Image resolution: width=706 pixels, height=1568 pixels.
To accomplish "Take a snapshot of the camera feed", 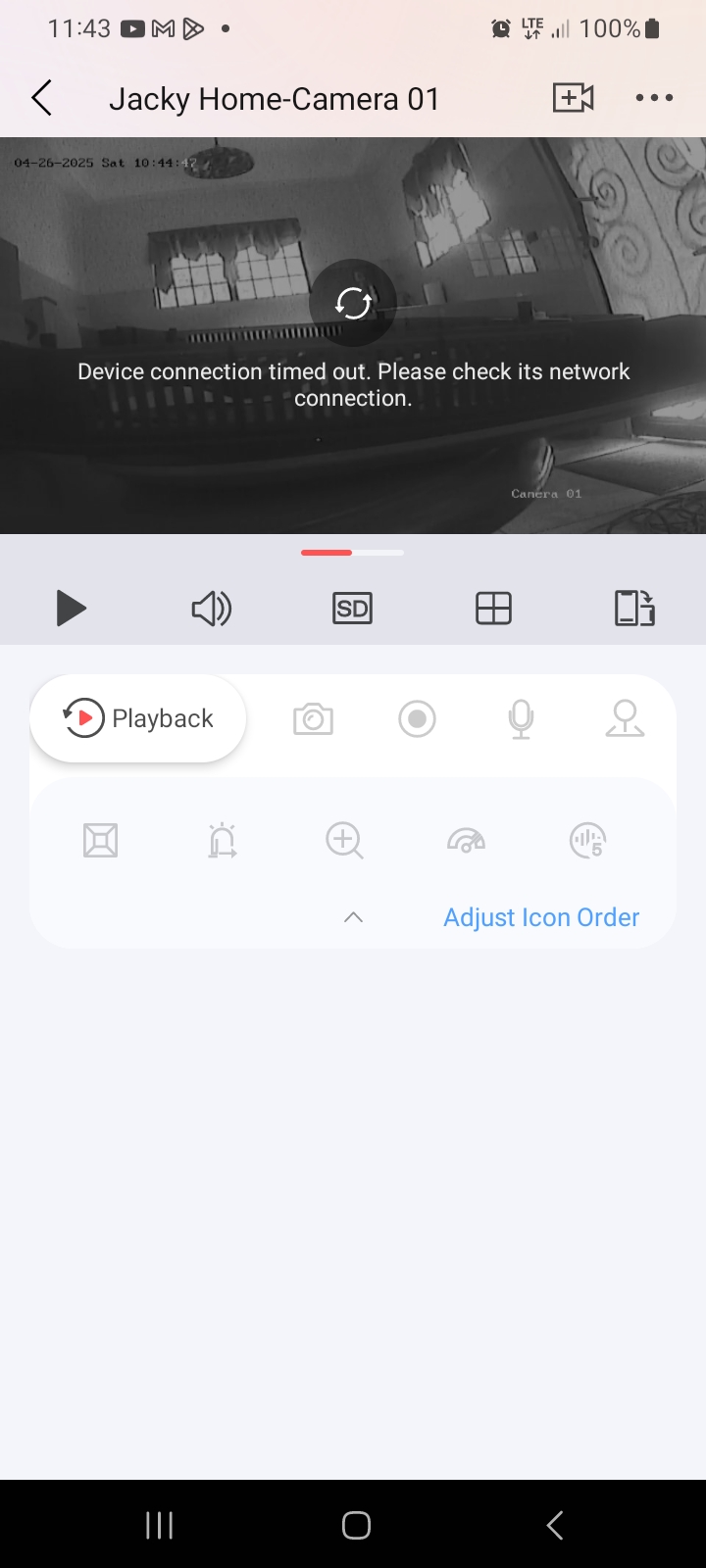I will coord(313,718).
